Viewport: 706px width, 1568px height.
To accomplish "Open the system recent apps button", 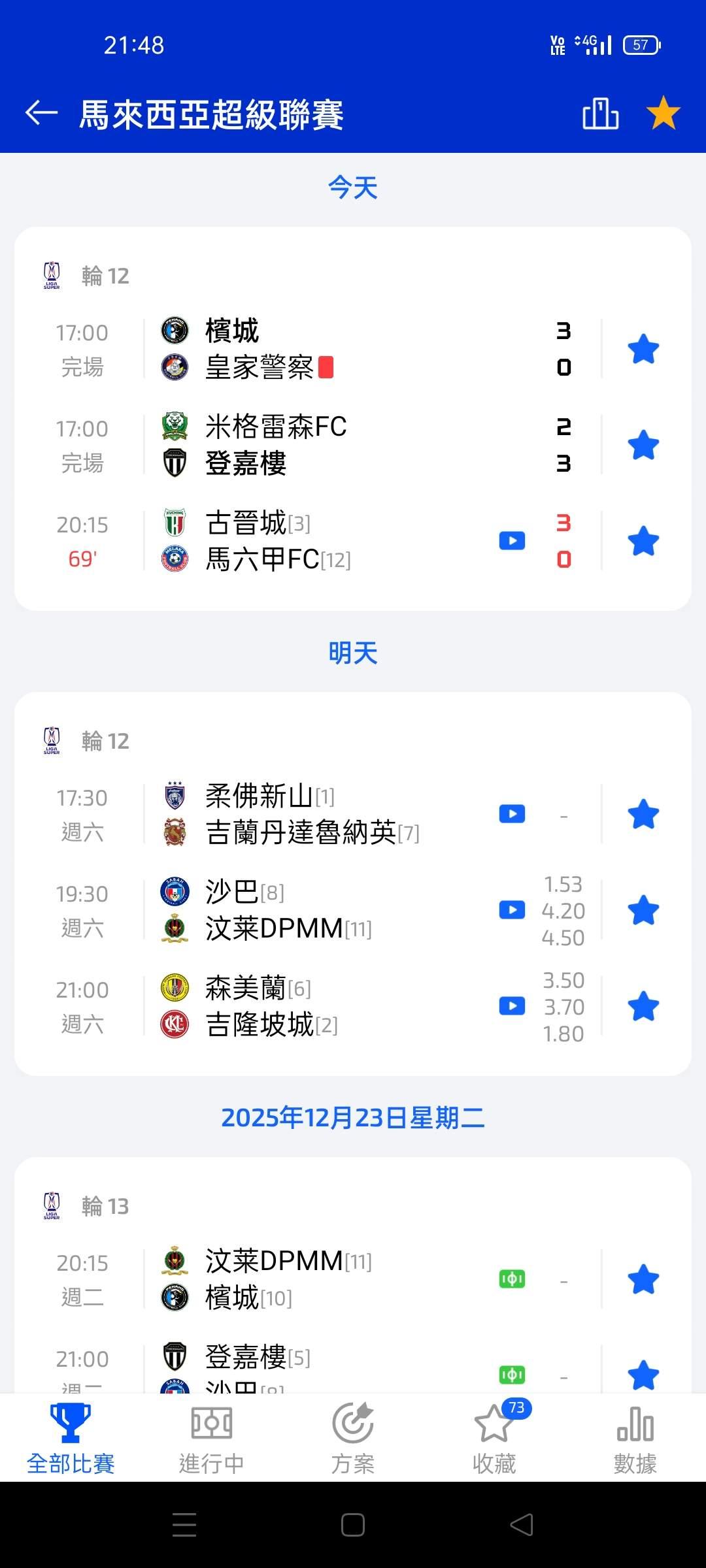I will click(x=184, y=1525).
